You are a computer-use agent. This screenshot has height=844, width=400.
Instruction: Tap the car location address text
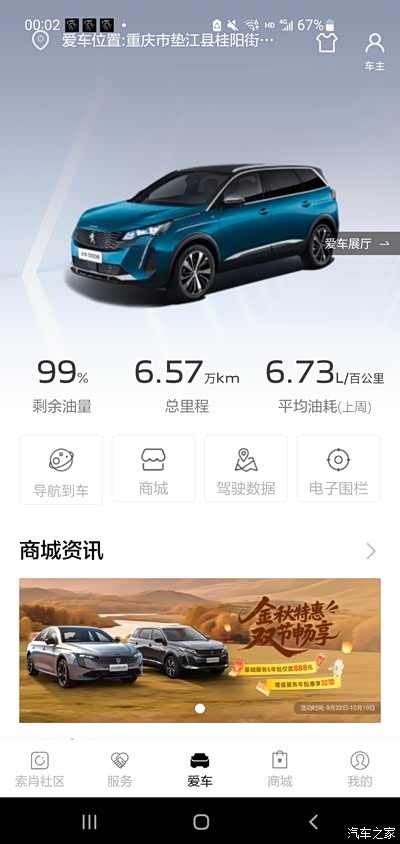click(167, 41)
